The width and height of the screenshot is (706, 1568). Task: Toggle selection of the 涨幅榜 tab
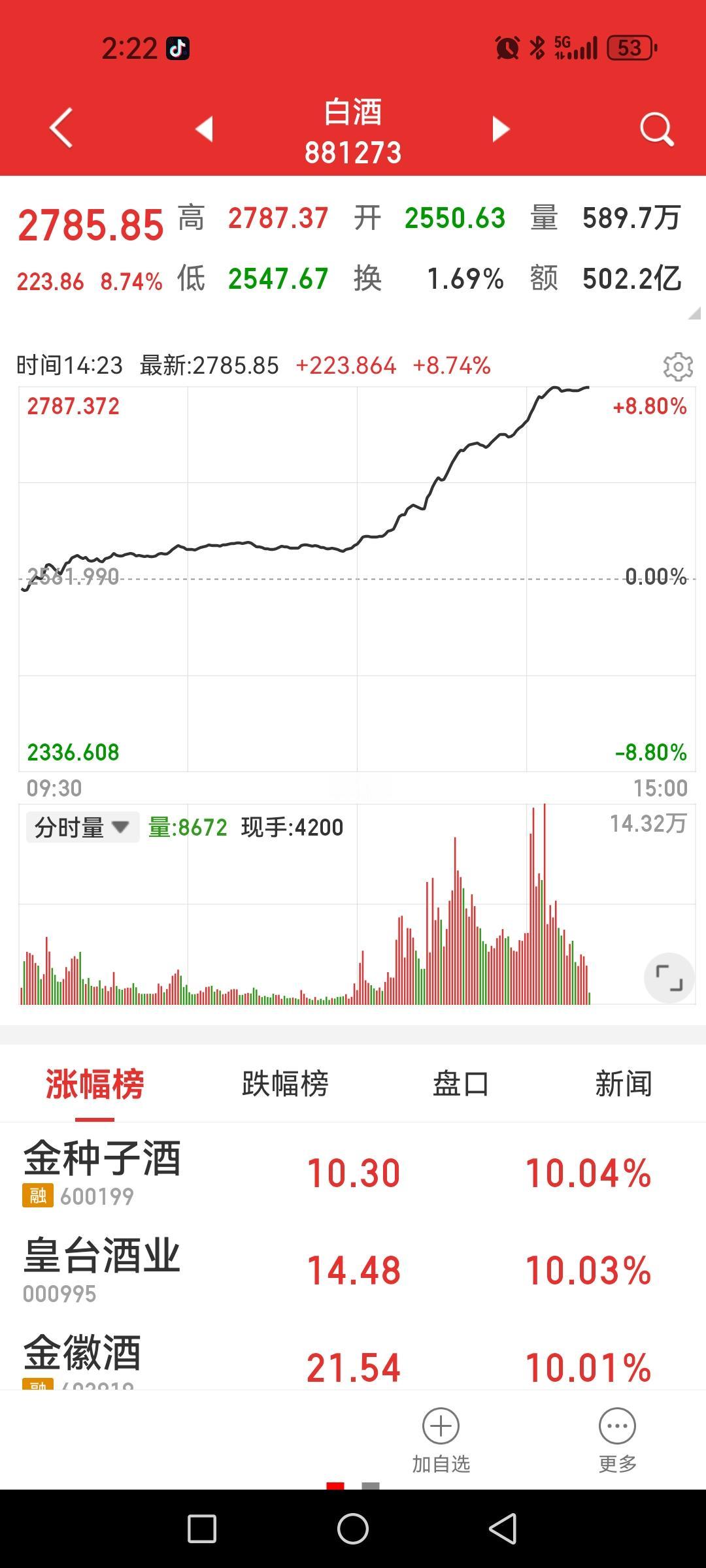[x=95, y=1083]
